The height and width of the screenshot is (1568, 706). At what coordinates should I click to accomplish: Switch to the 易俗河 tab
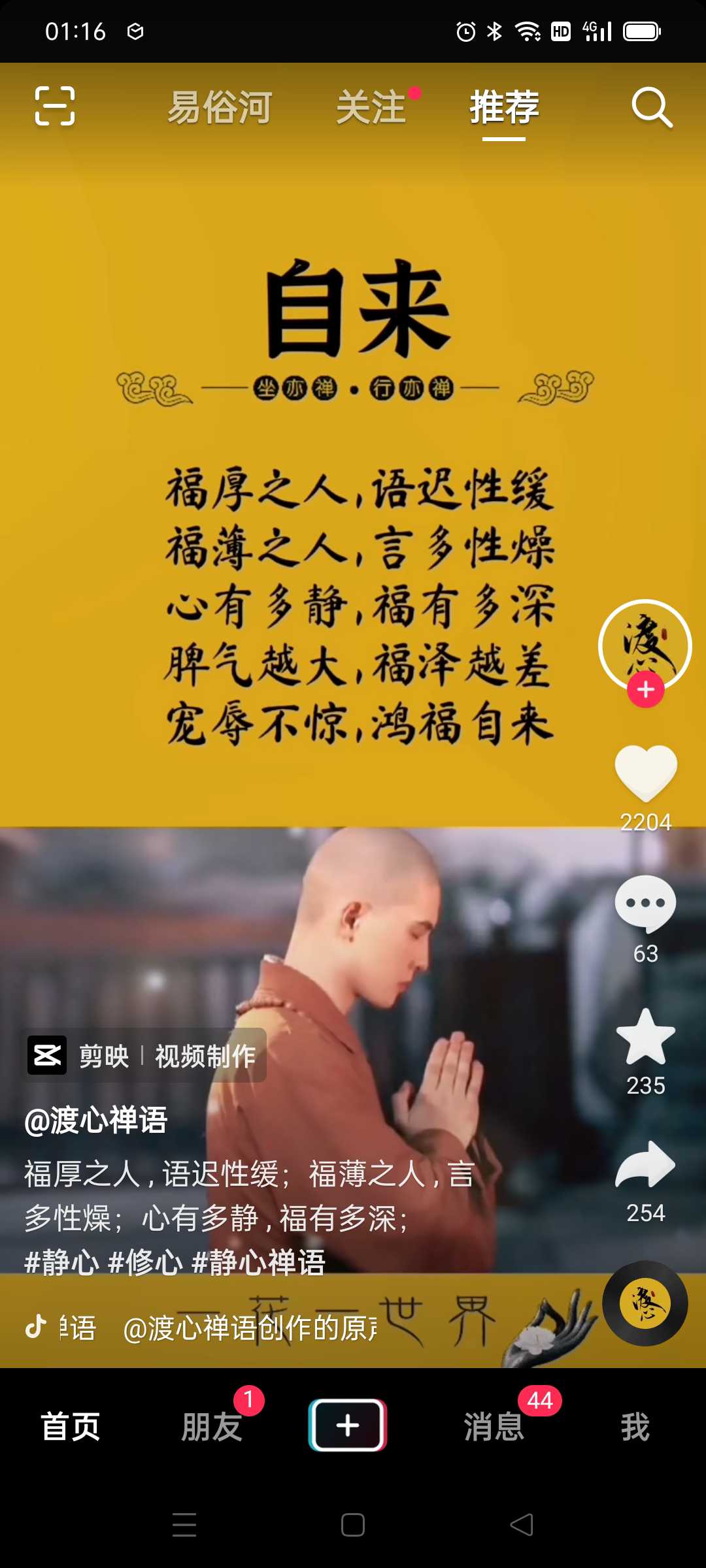(x=220, y=107)
